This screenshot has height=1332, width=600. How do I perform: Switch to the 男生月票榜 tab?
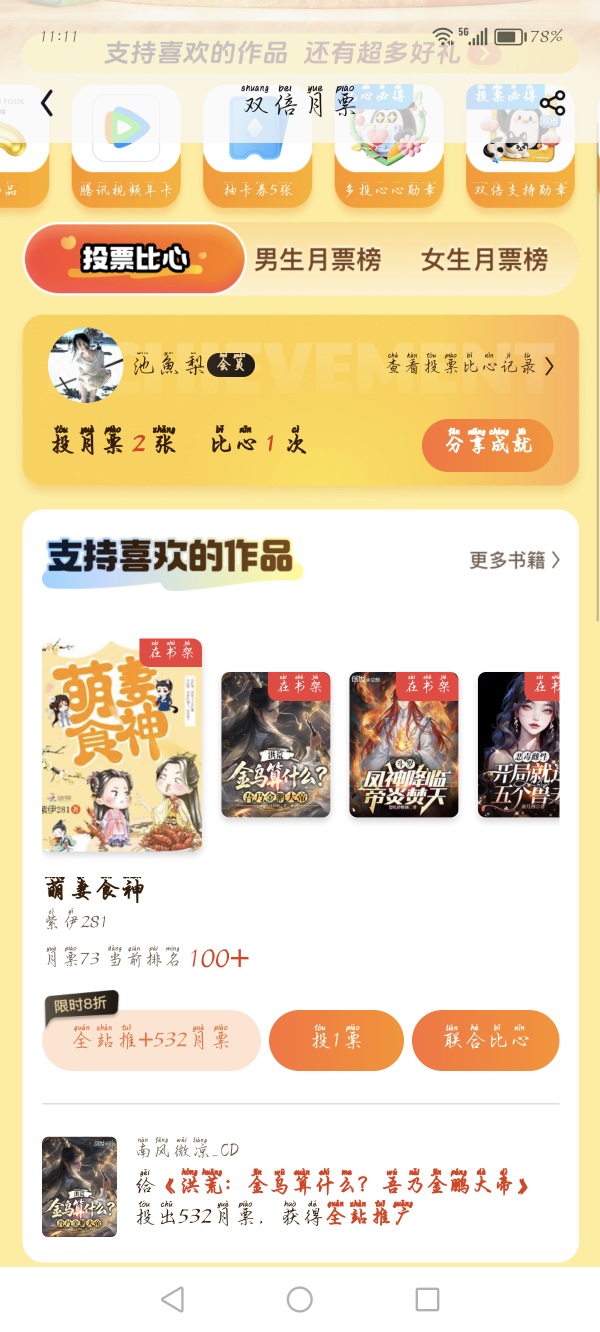pyautogui.click(x=318, y=260)
